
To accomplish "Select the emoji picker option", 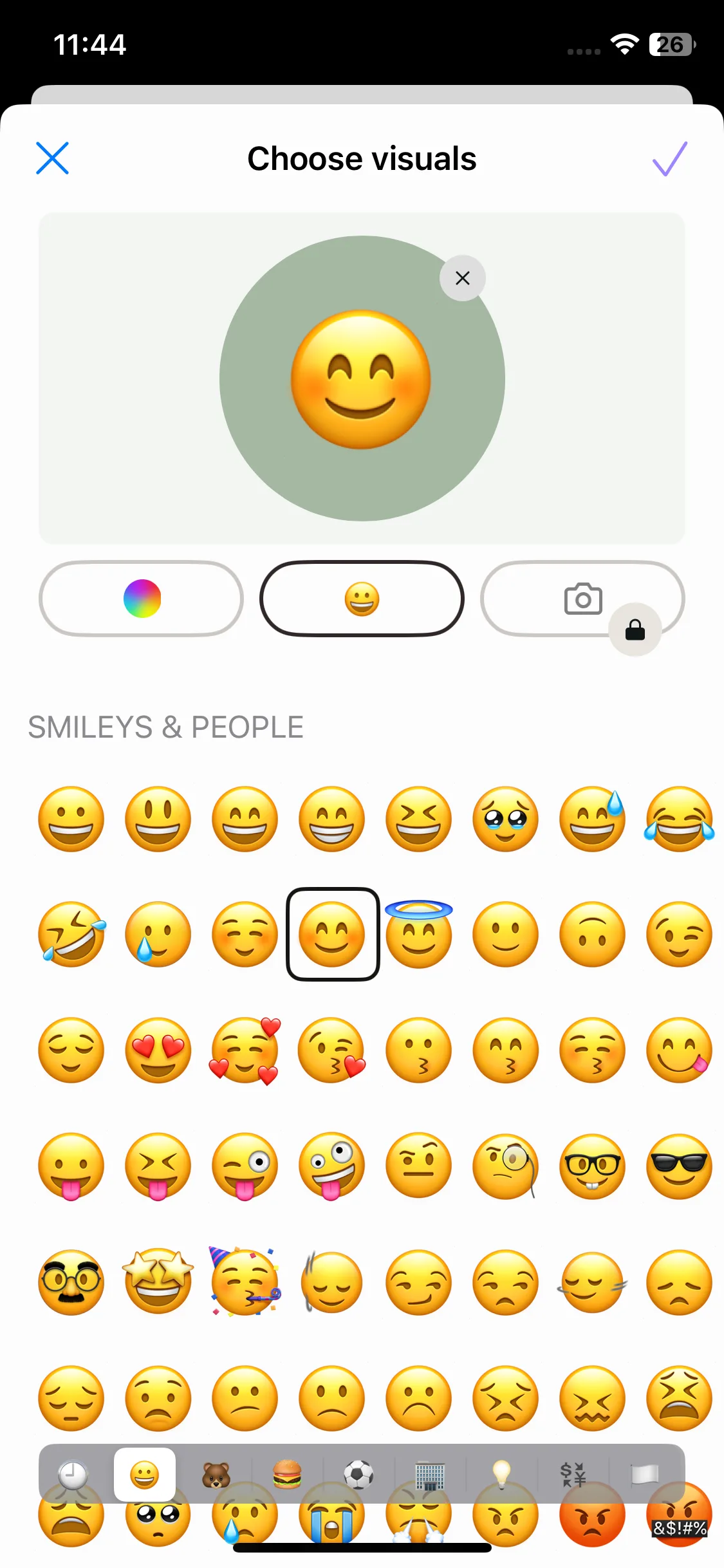I will click(362, 599).
